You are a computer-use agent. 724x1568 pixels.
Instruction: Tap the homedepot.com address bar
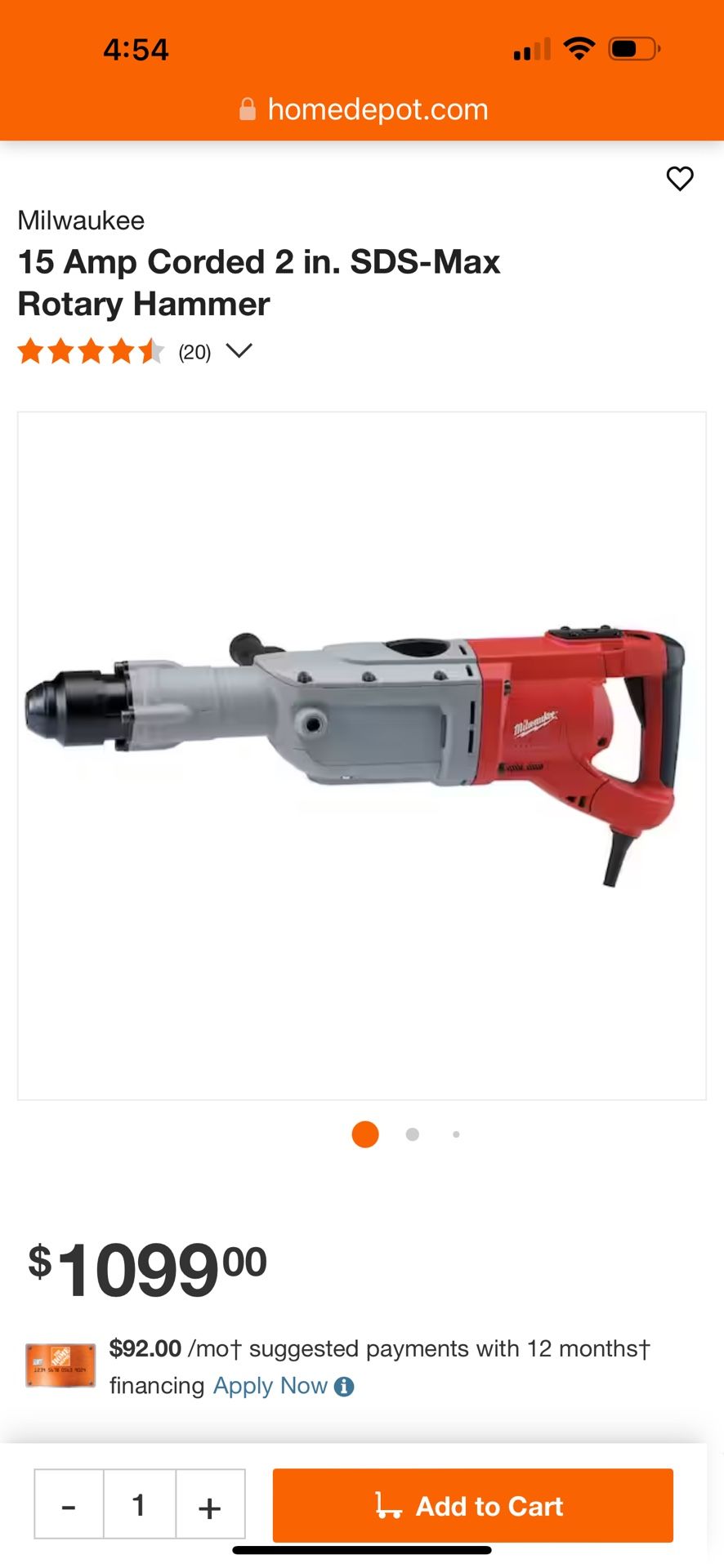tap(363, 109)
